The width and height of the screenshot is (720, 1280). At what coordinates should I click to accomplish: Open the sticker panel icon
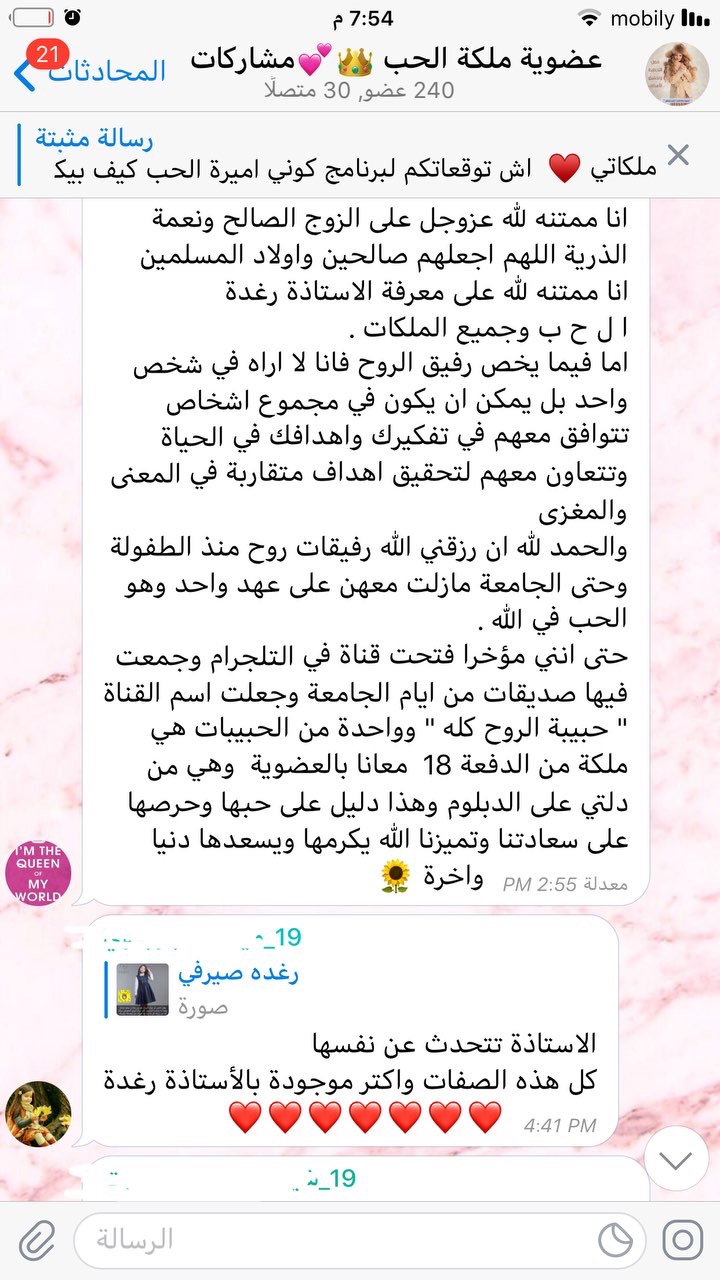coord(616,1240)
